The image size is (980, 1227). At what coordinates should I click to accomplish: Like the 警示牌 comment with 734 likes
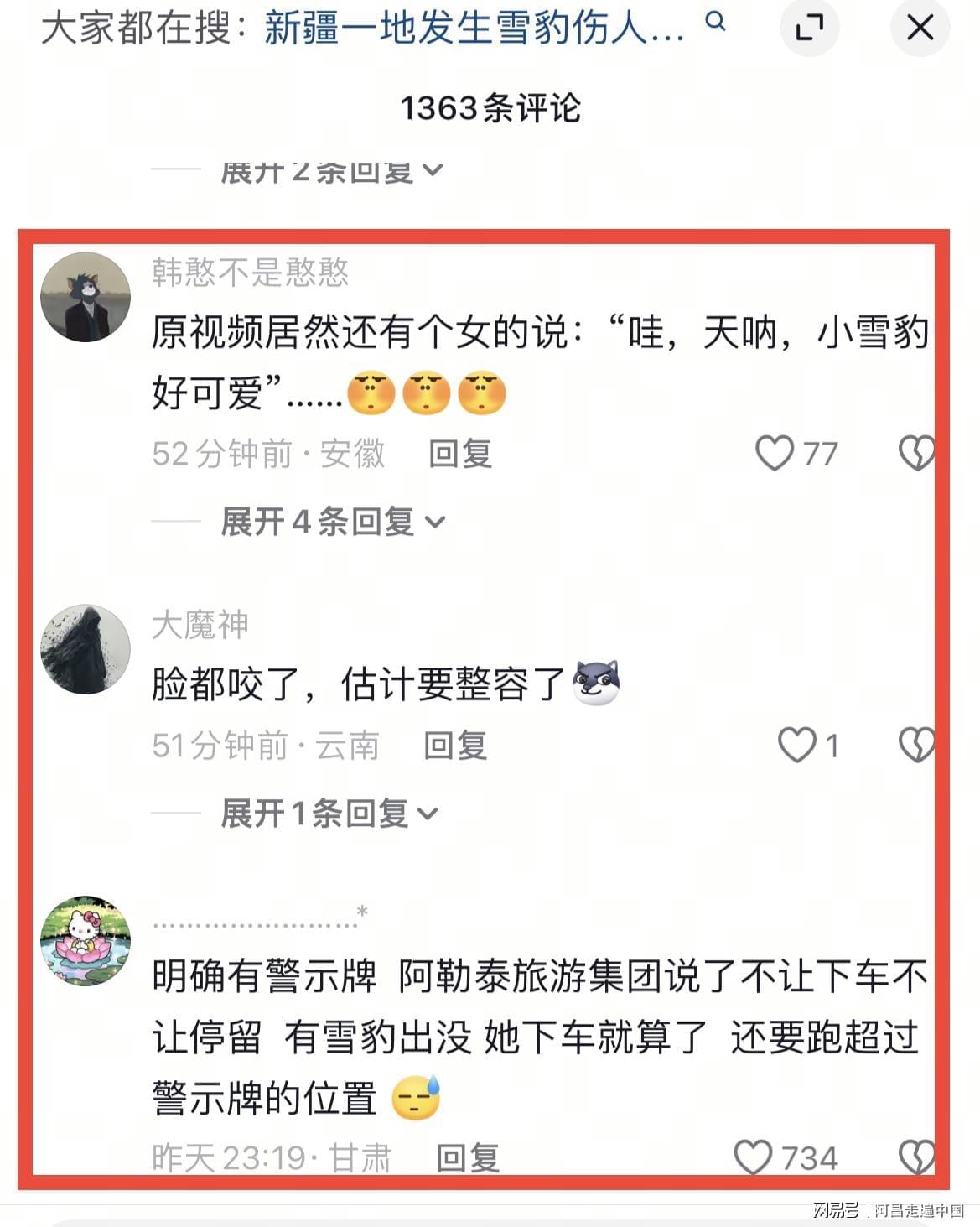753,1157
